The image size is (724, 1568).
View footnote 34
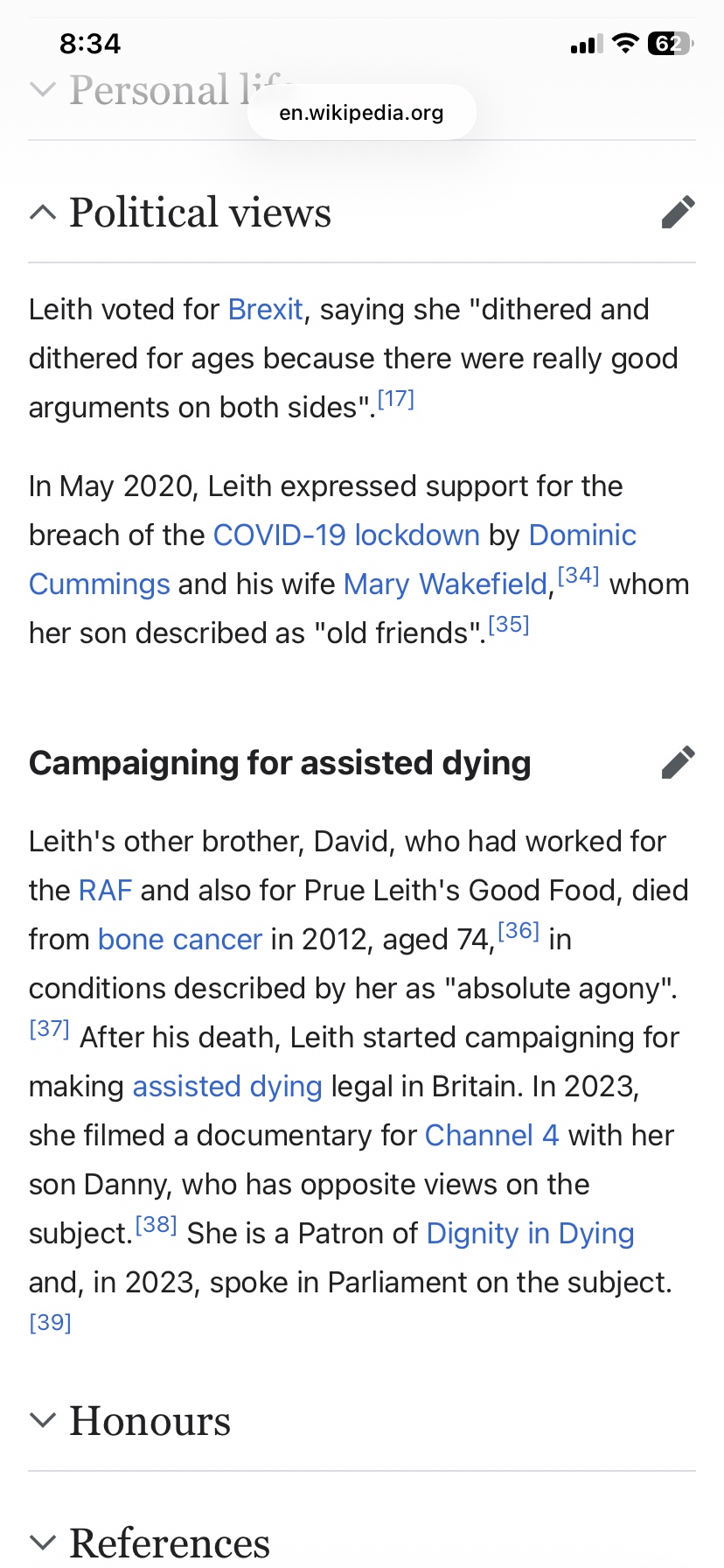pyautogui.click(x=578, y=576)
